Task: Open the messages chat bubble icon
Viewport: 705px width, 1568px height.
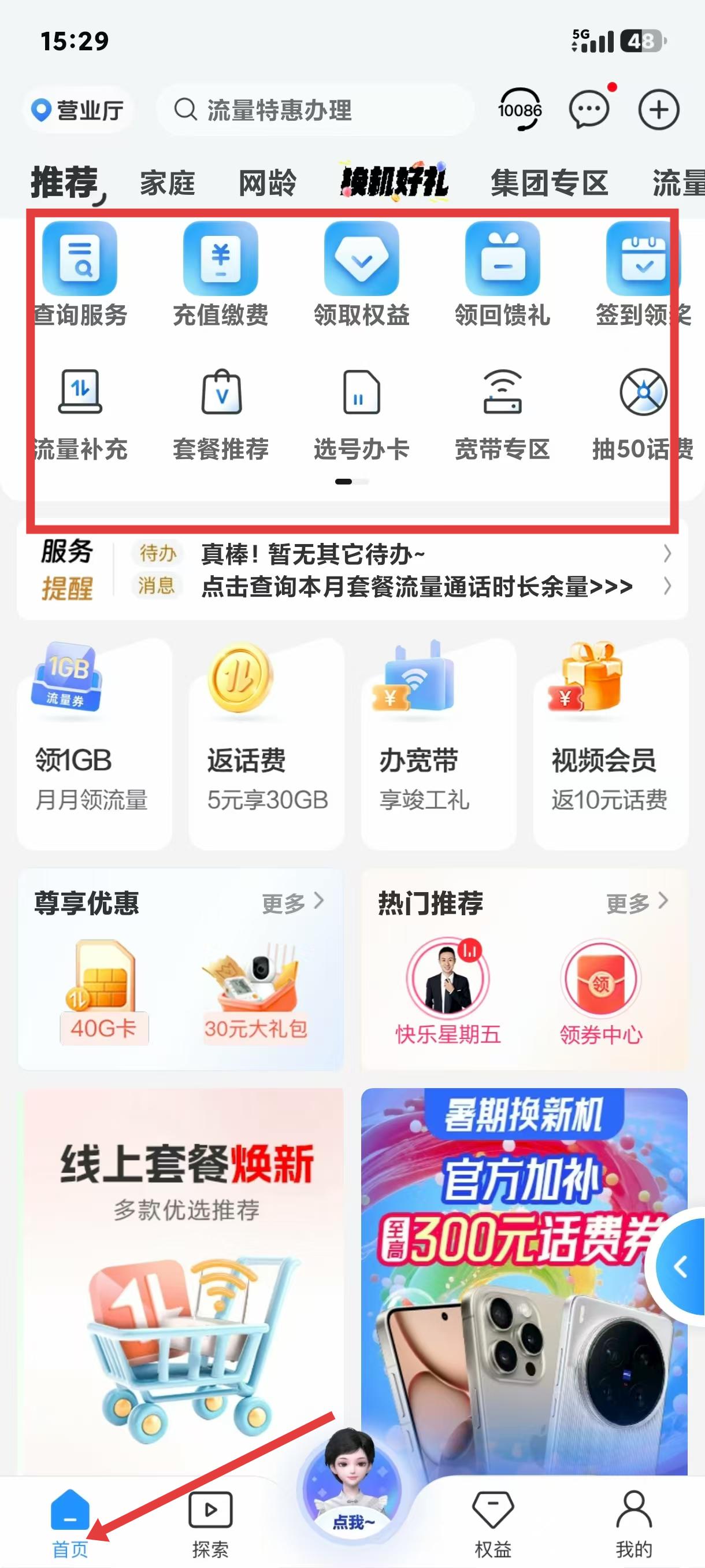Action: pos(589,110)
